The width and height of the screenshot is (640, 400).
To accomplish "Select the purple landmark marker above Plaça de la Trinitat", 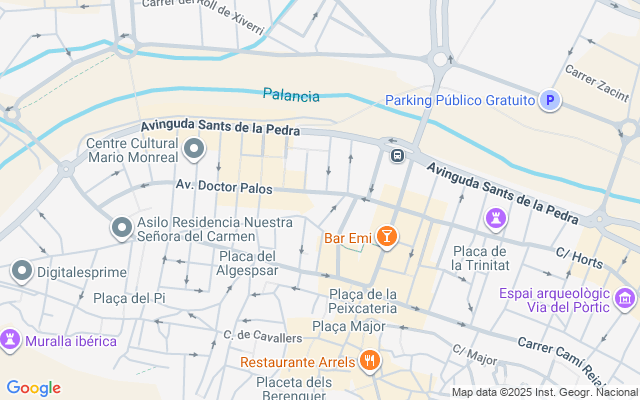I will click(x=496, y=218).
